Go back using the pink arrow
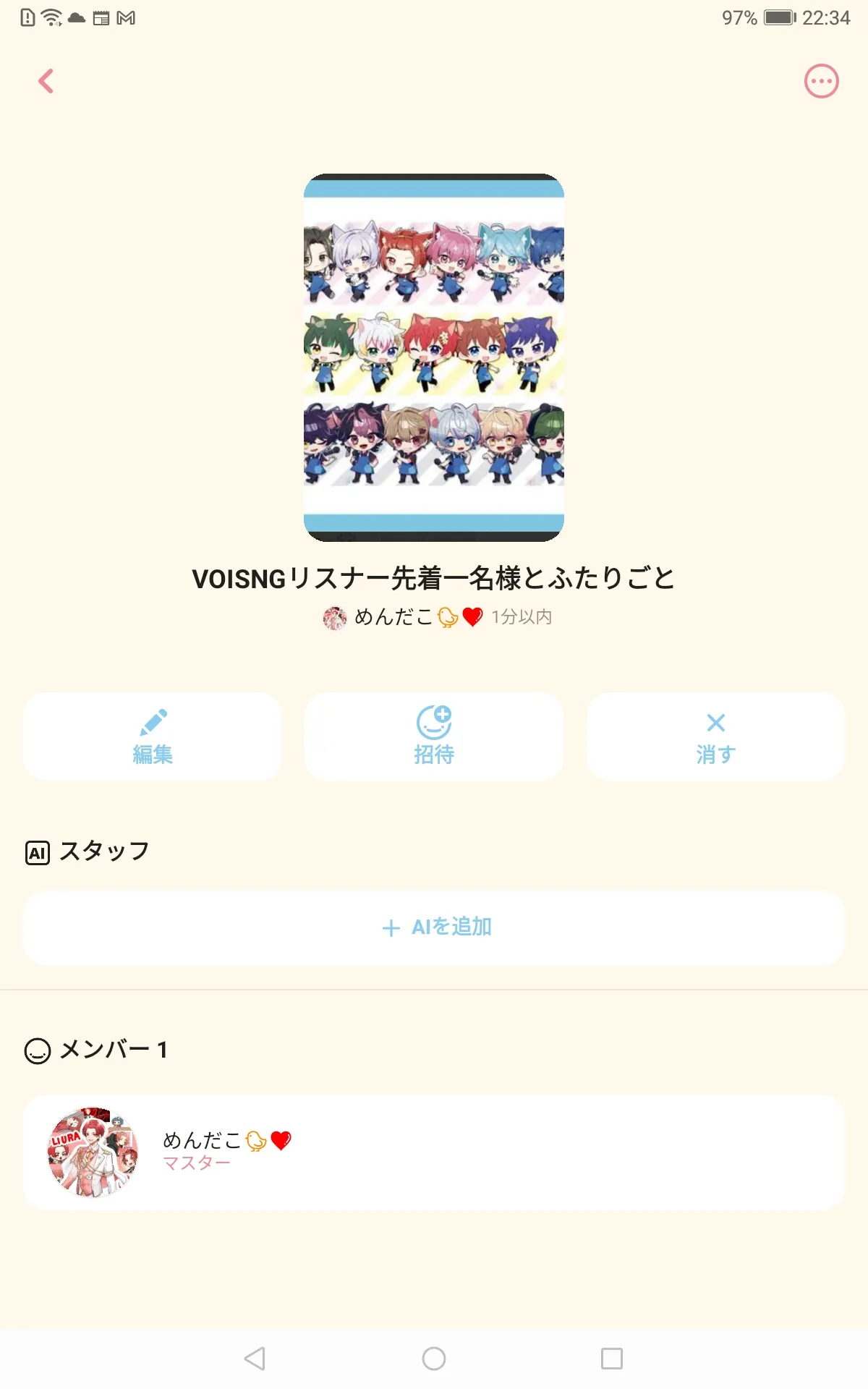Image resolution: width=868 pixels, height=1389 pixels. point(46,81)
